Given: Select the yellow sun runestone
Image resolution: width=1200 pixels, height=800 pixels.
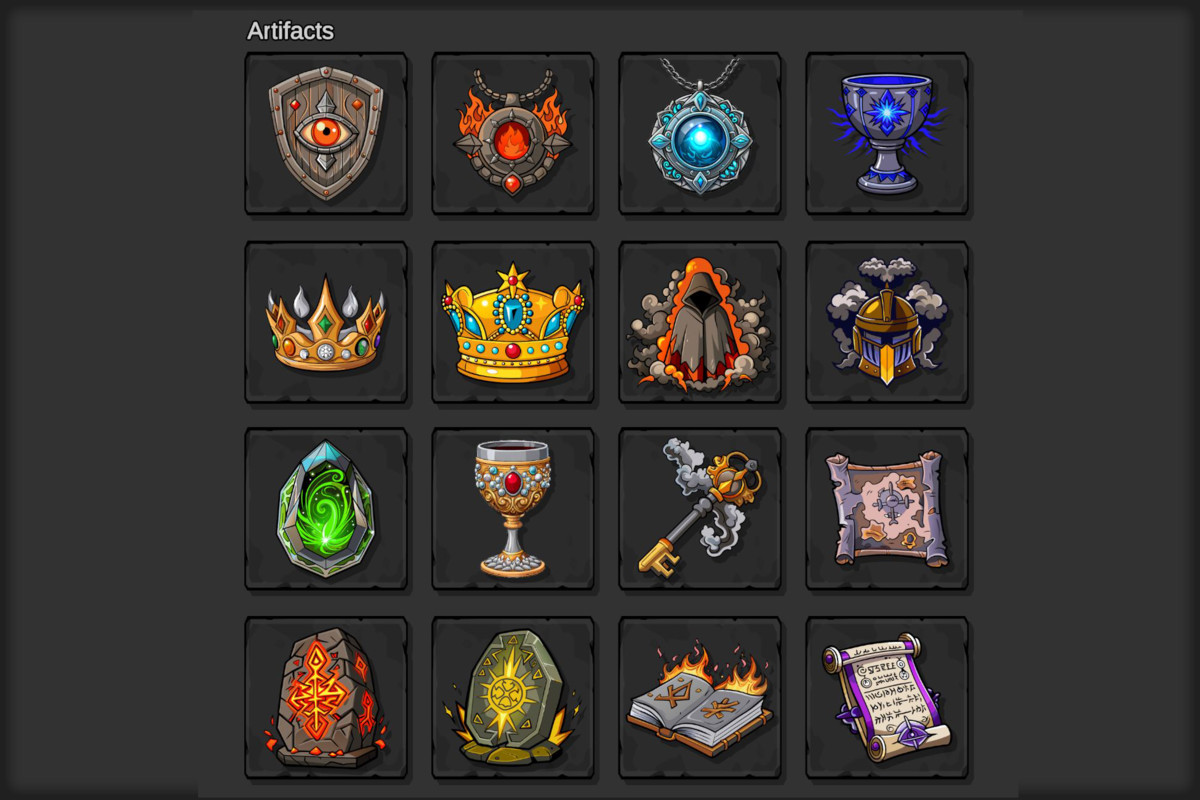Looking at the screenshot, I should click(x=513, y=697).
